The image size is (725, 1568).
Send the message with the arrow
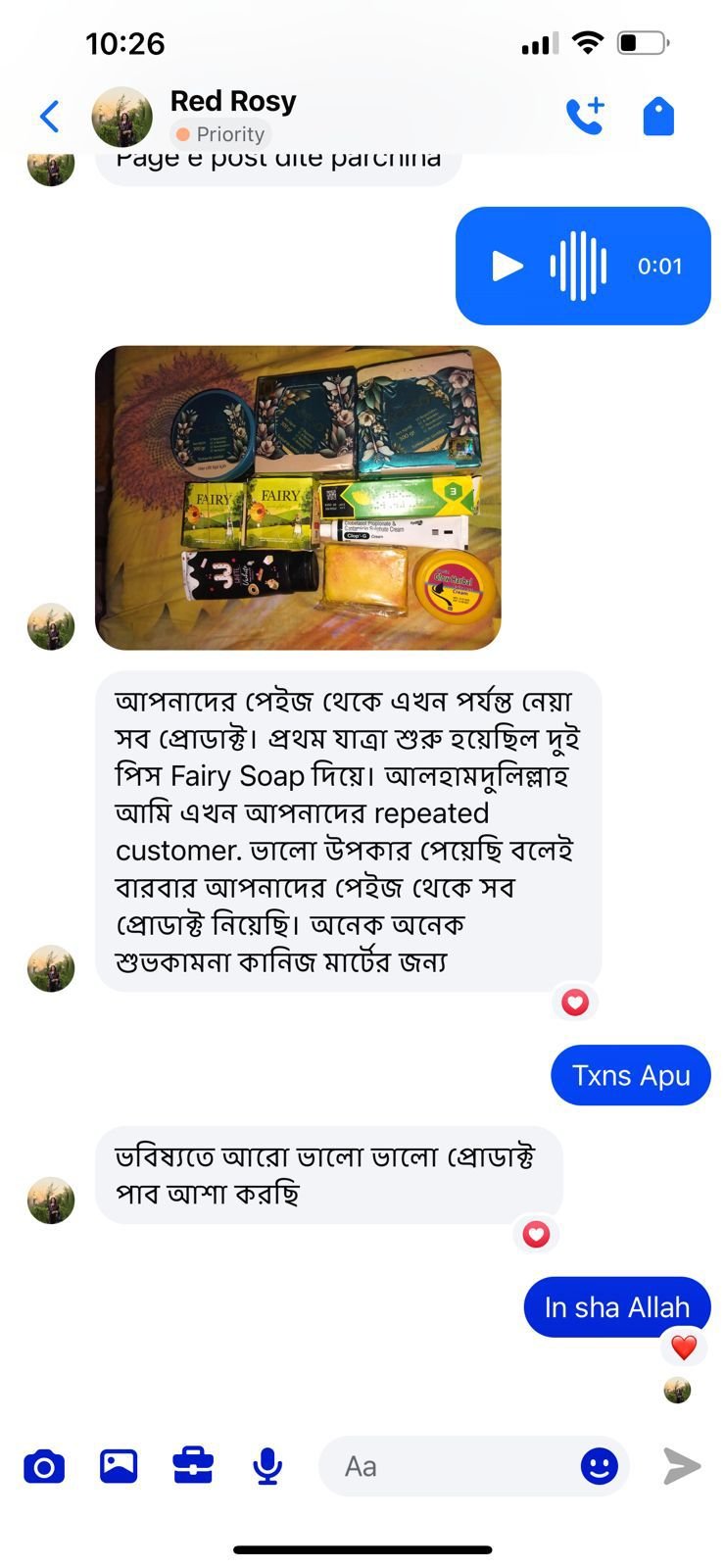tap(682, 1466)
